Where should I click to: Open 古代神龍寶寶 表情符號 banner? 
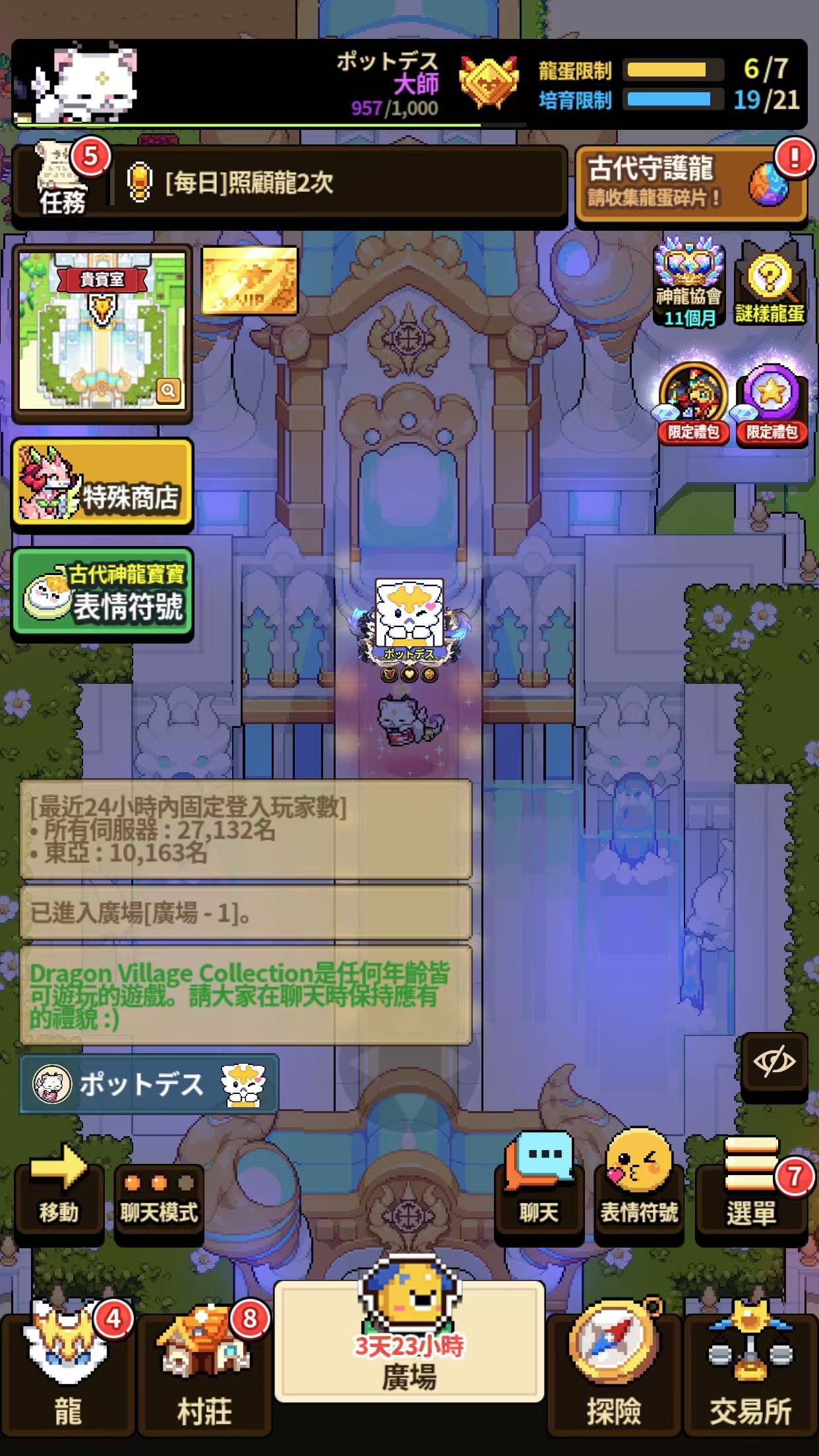pyautogui.click(x=102, y=594)
